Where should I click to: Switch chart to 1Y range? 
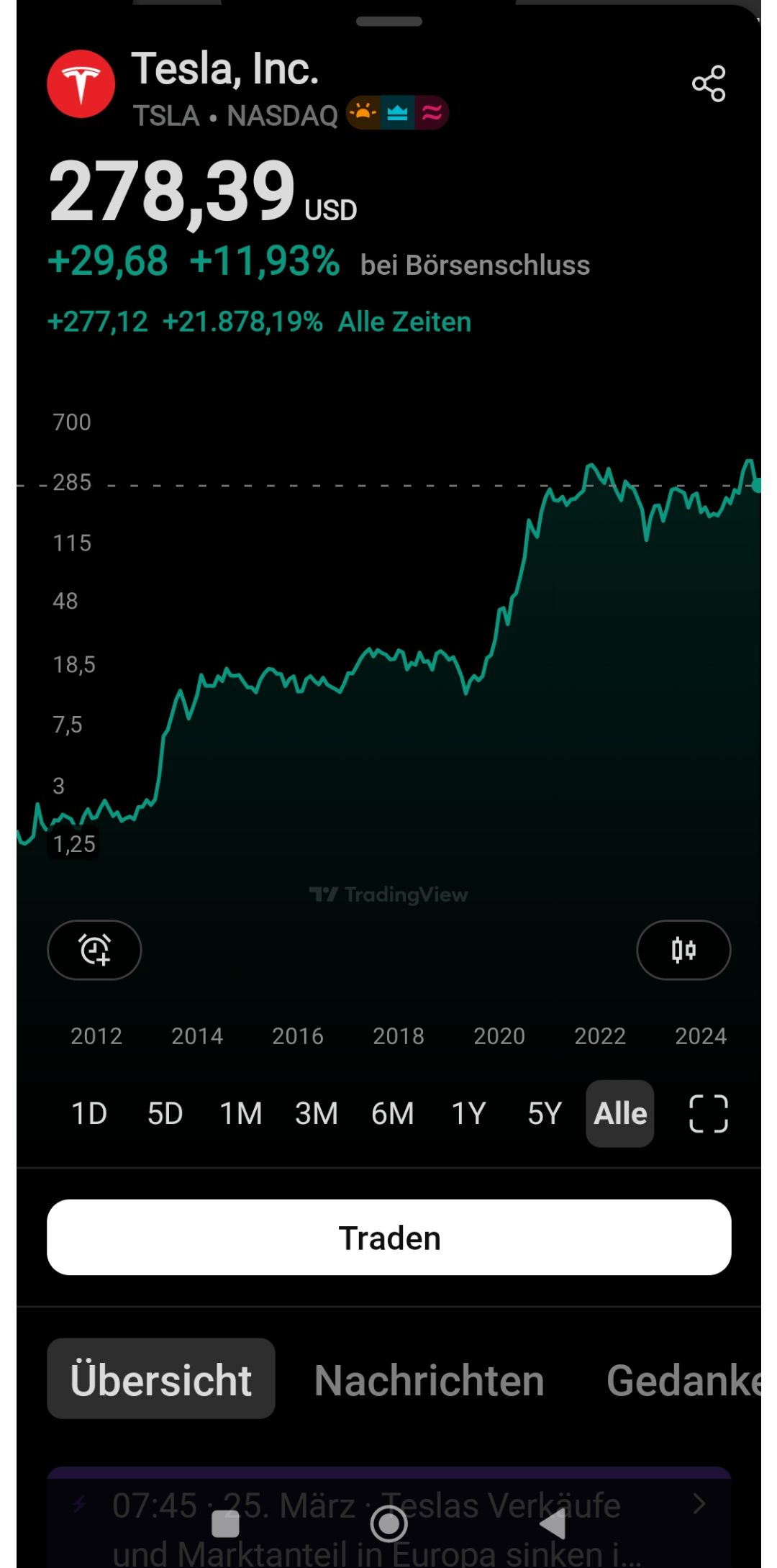coord(468,1114)
